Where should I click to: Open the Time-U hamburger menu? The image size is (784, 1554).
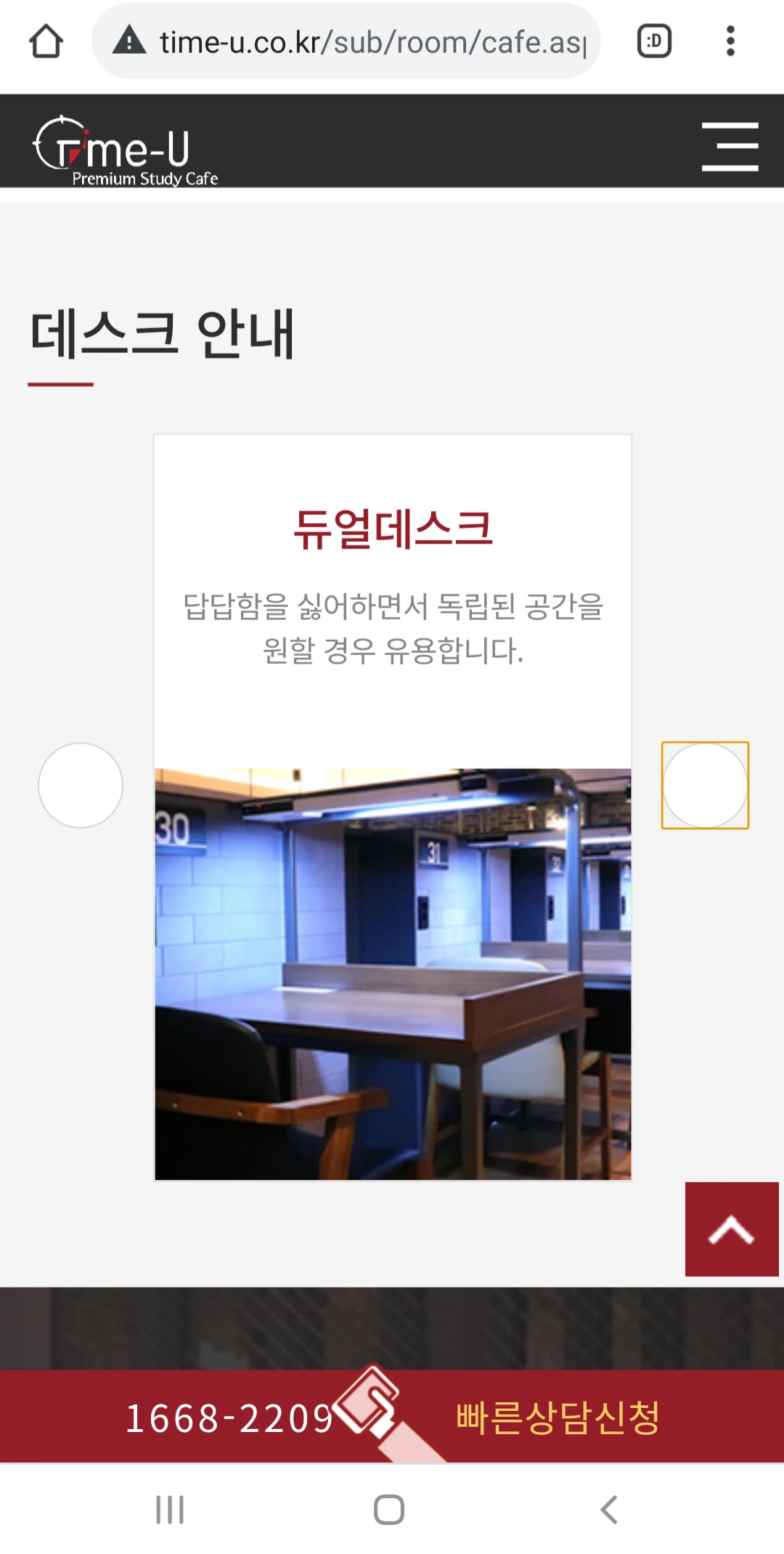[x=730, y=147]
